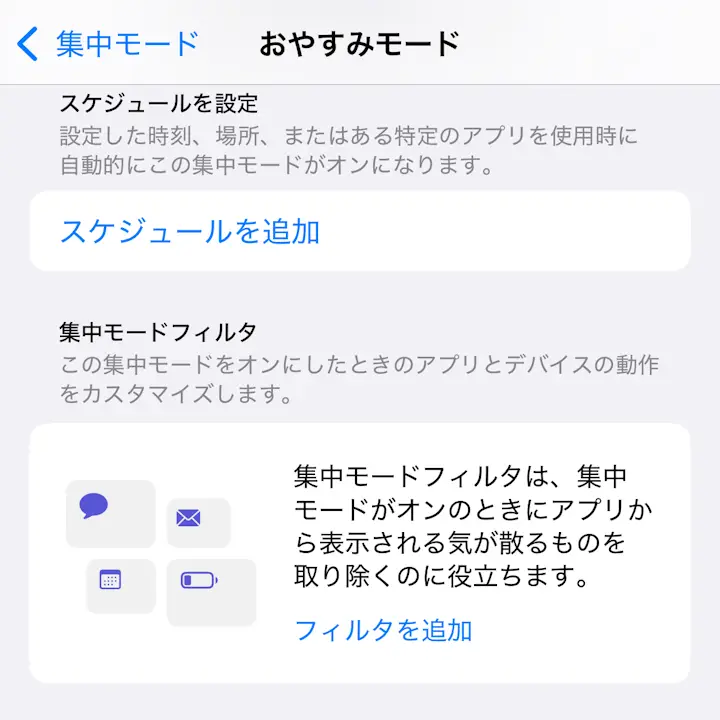Tap フィルタを追加 to add filter
This screenshot has width=720, height=720.
click(x=383, y=630)
